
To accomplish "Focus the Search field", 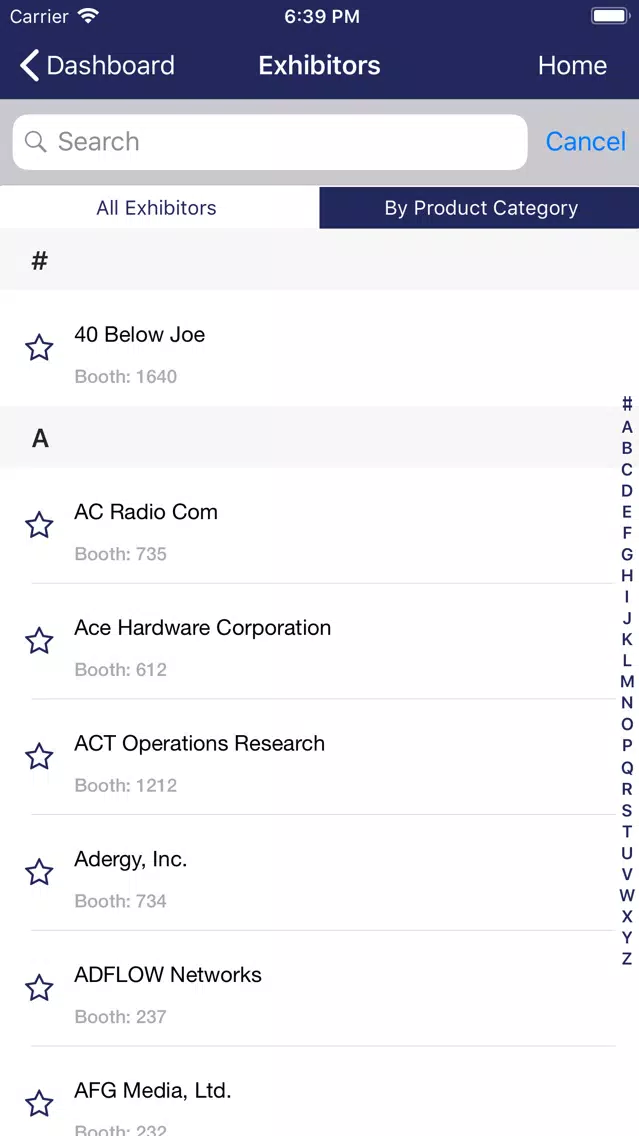I will [270, 142].
